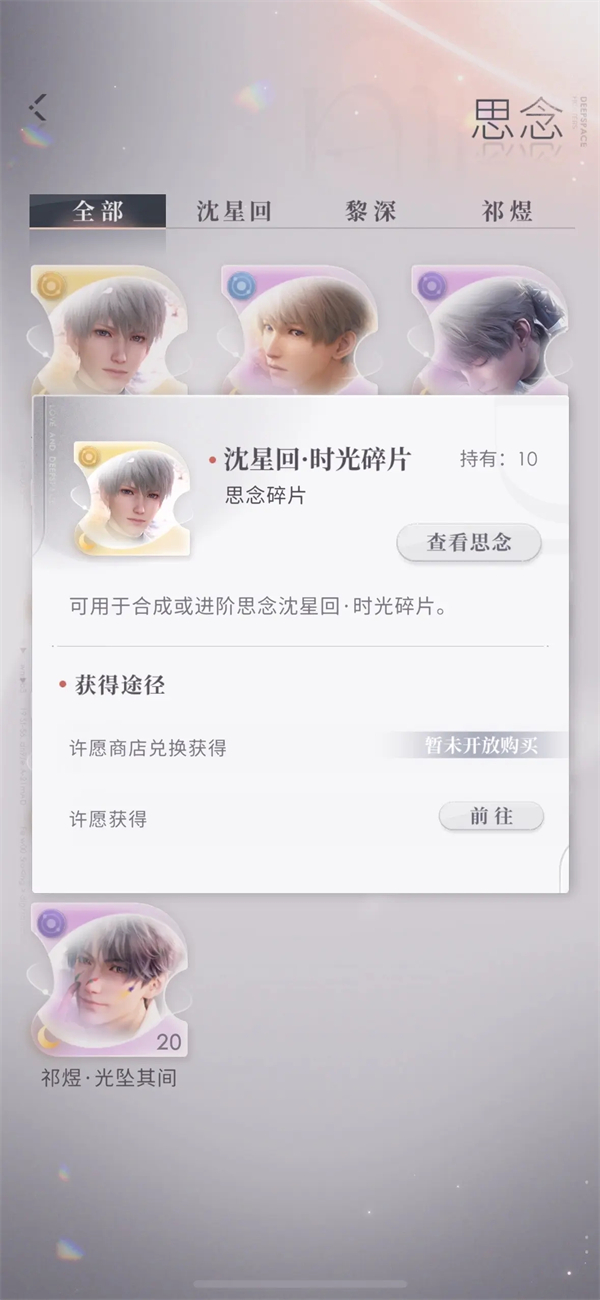
Task: Switch to the 全部 tab
Action: point(98,211)
